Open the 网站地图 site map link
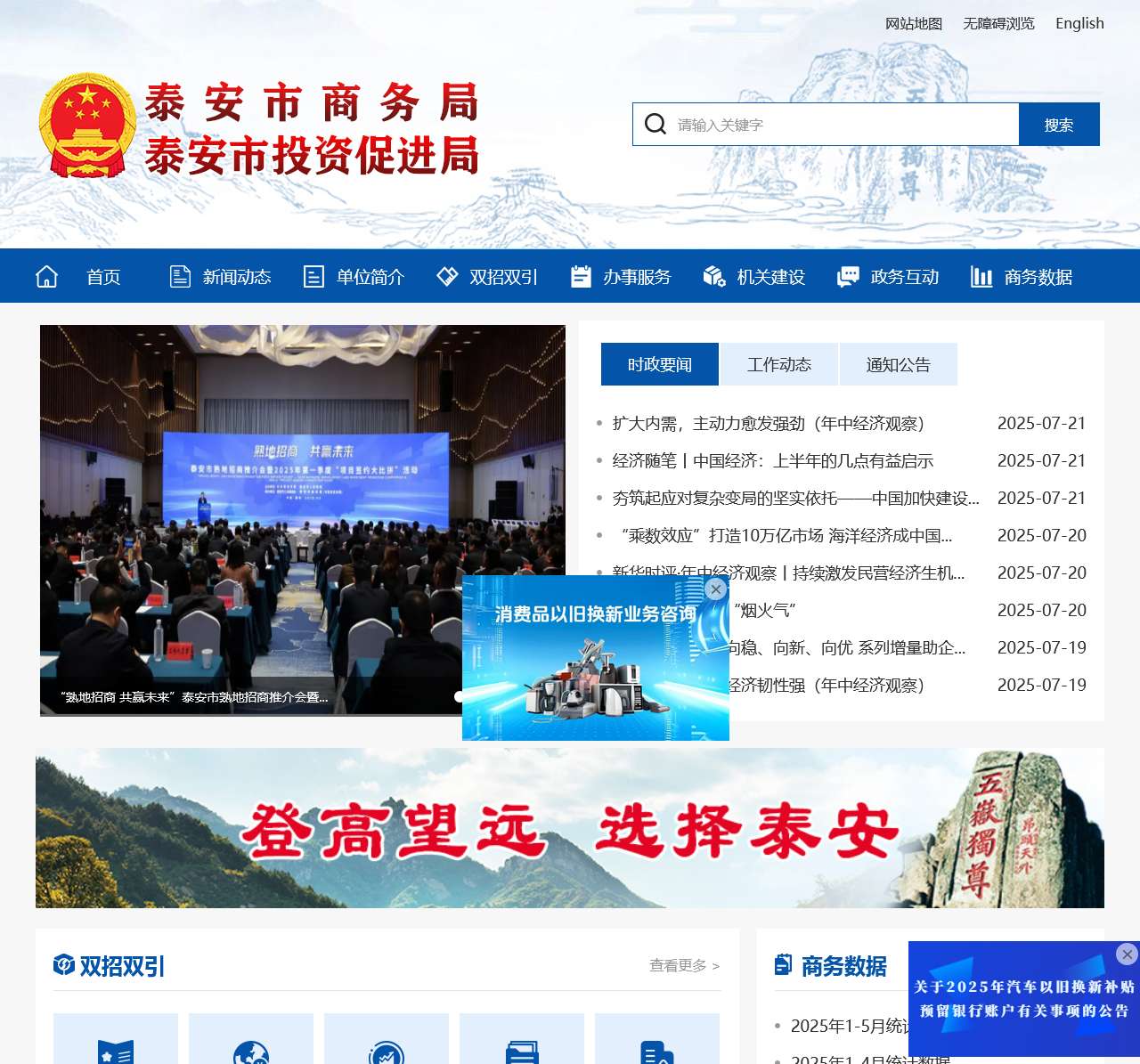1140x1064 pixels. pyautogui.click(x=914, y=24)
